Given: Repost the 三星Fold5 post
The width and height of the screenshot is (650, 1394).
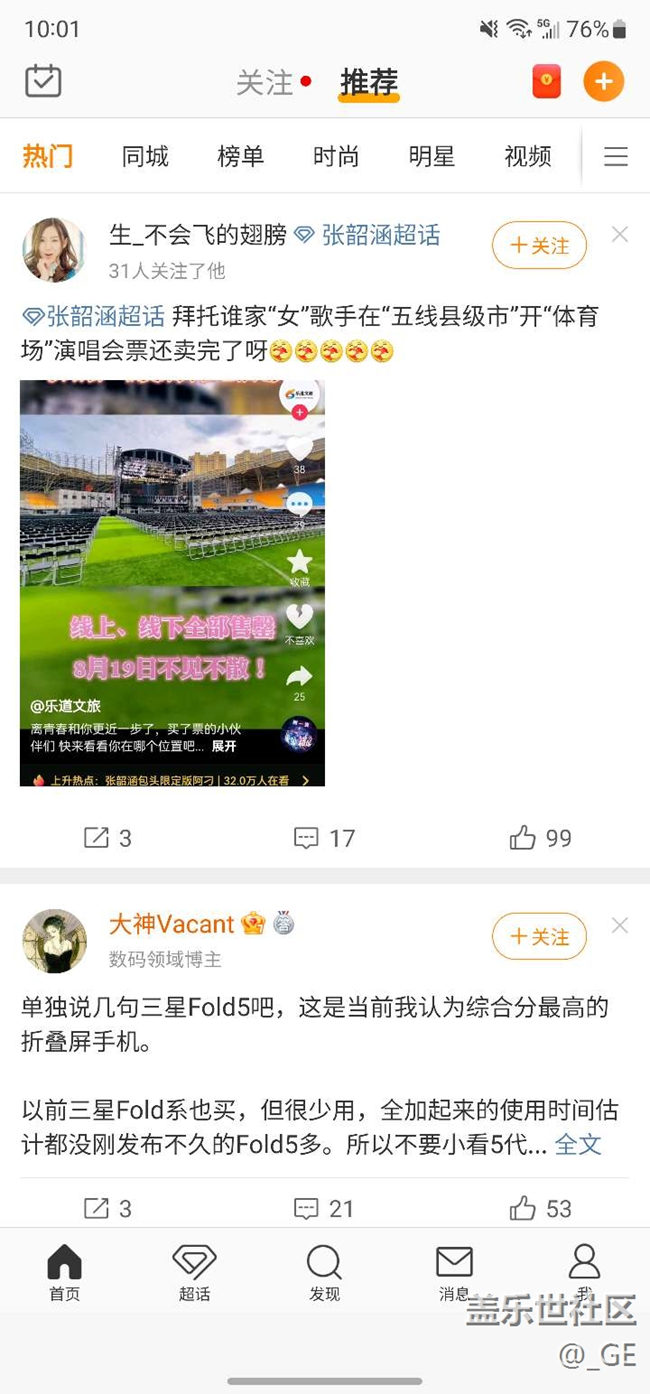Looking at the screenshot, I should coord(108,1208).
